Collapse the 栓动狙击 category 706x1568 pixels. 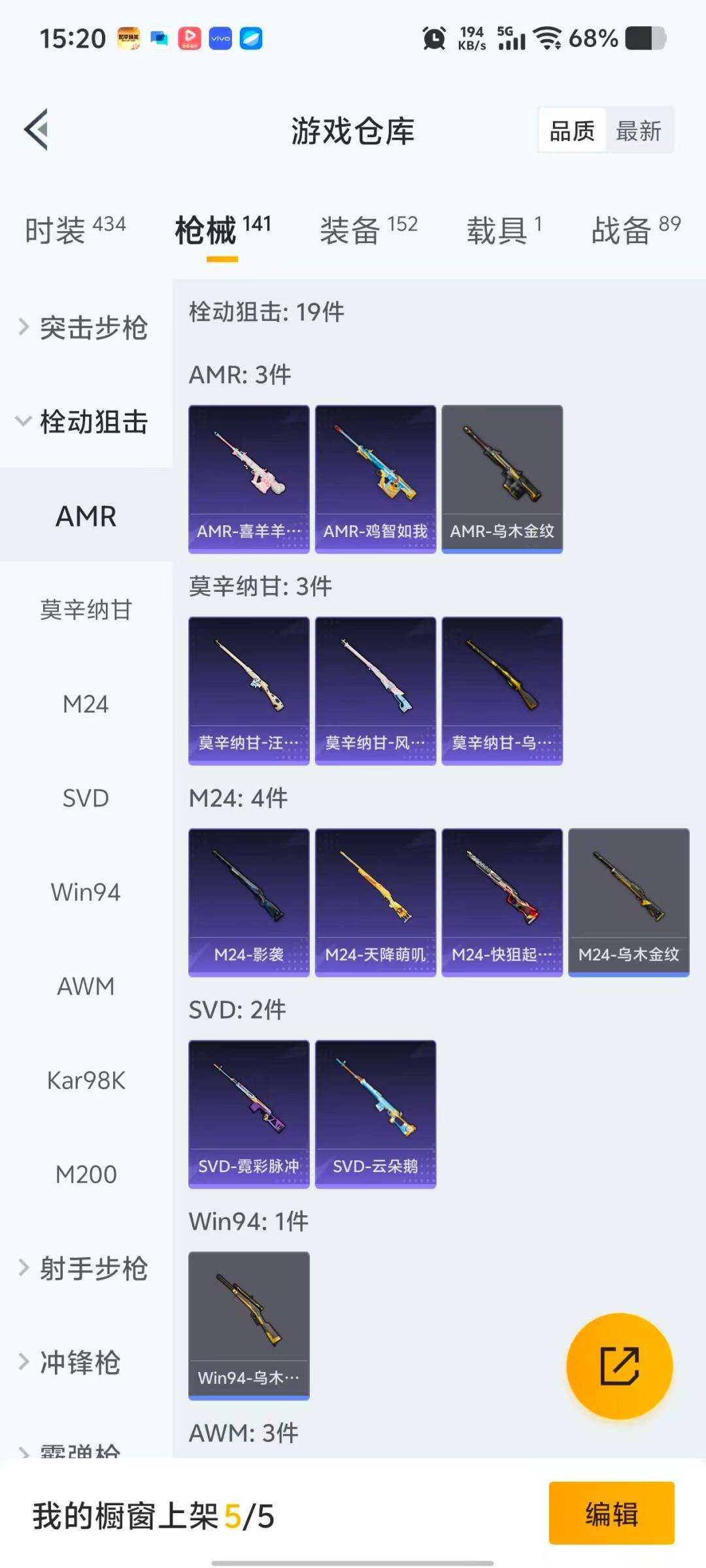(x=86, y=423)
